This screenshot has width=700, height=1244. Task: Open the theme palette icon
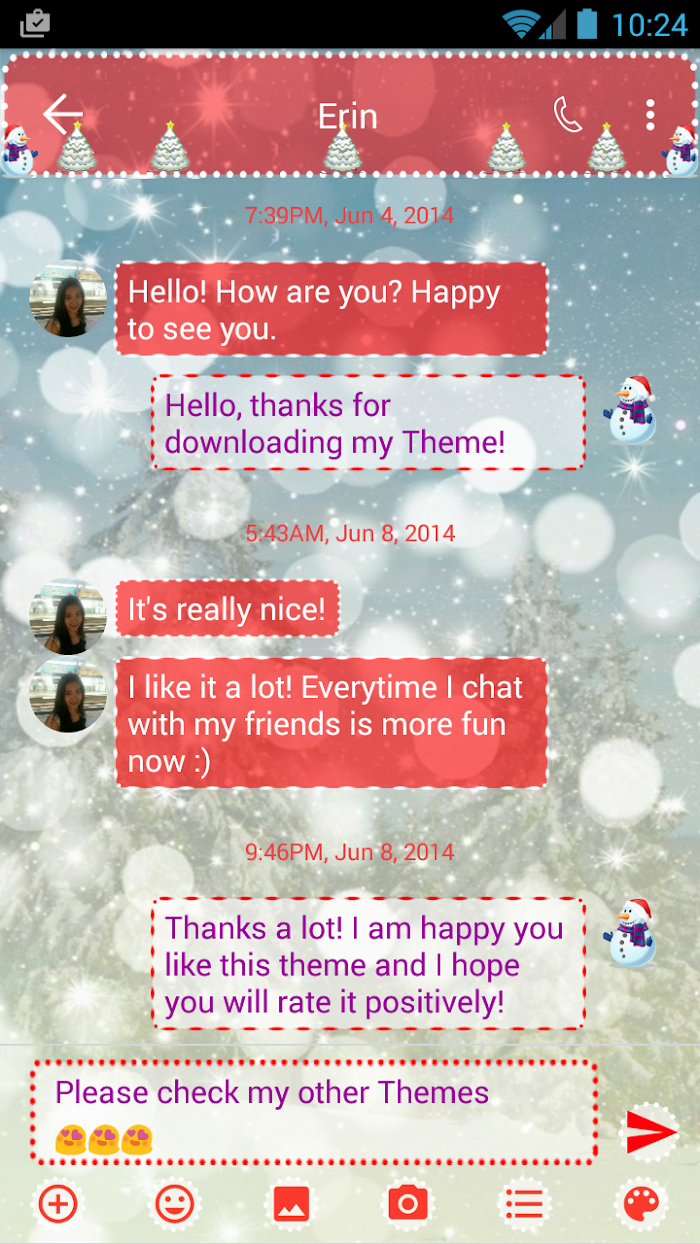(x=641, y=1204)
